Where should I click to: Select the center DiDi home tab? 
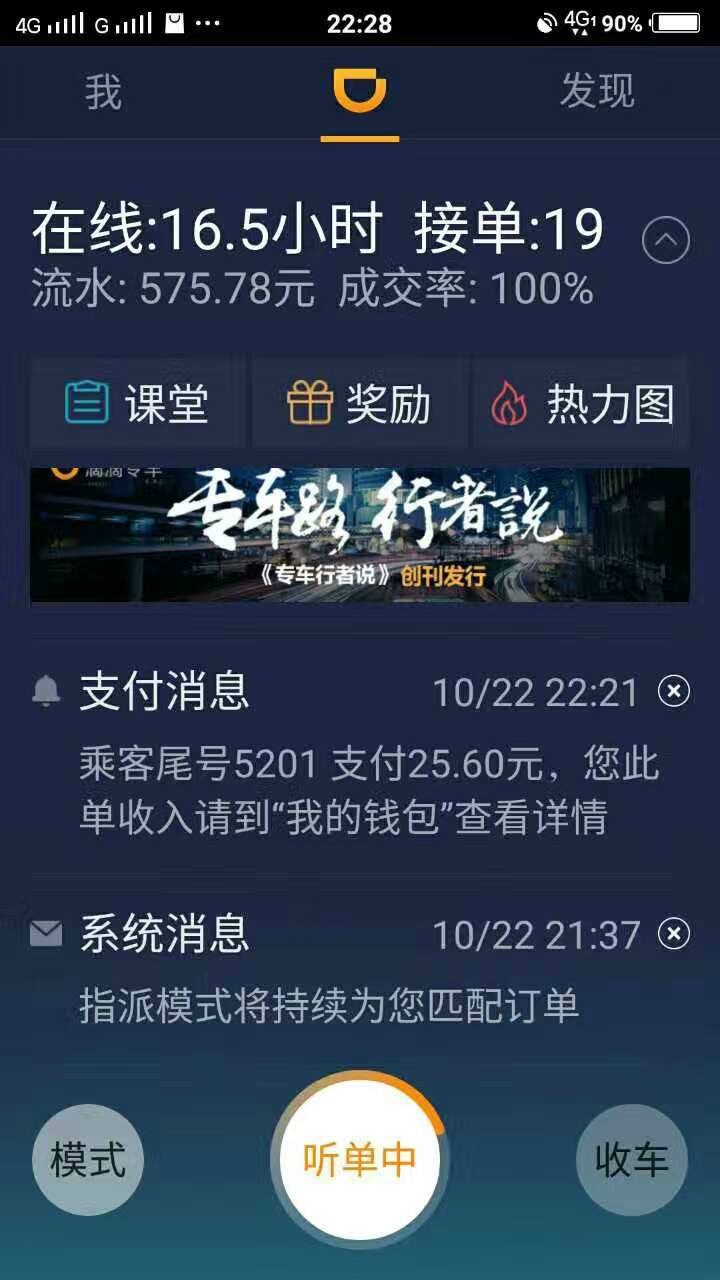[x=360, y=94]
